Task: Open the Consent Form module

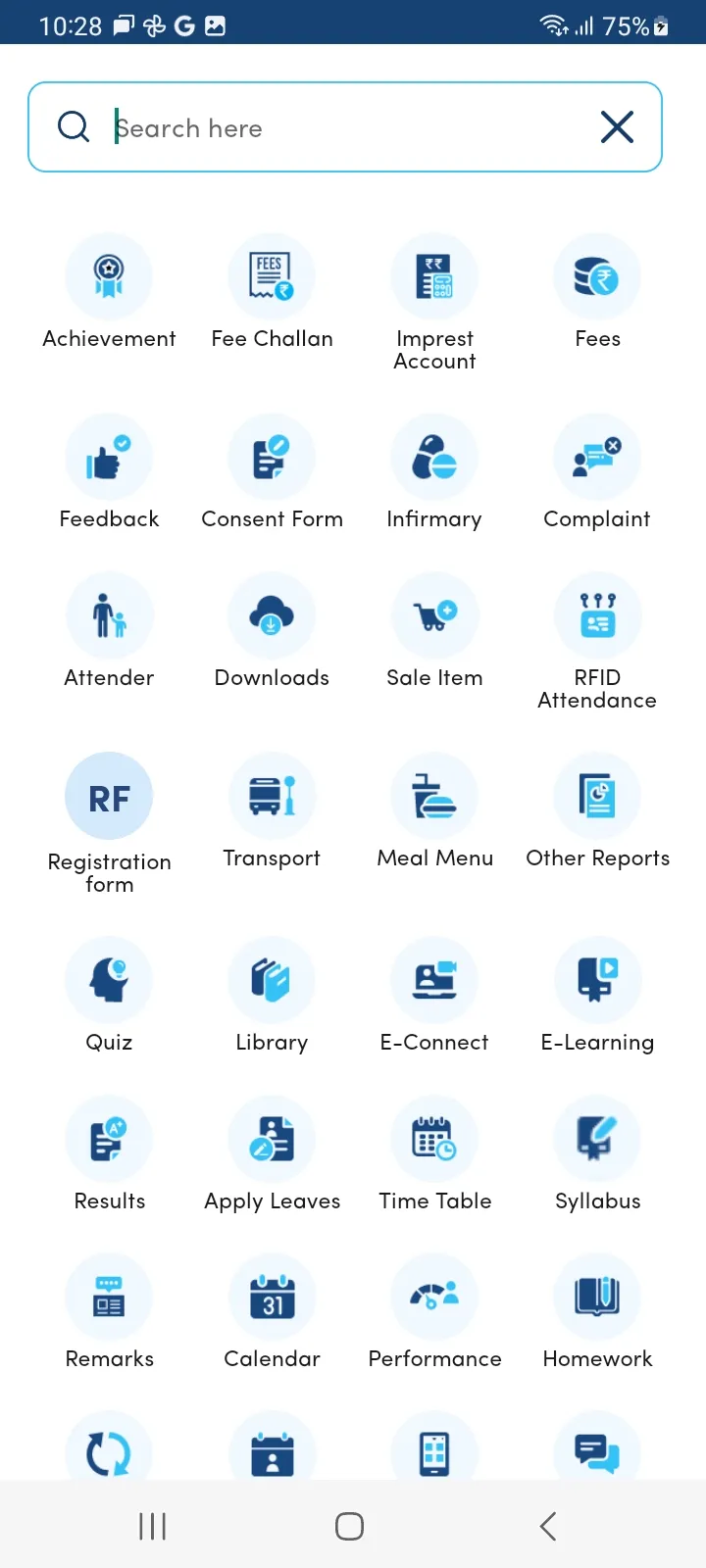Action: [x=272, y=458]
